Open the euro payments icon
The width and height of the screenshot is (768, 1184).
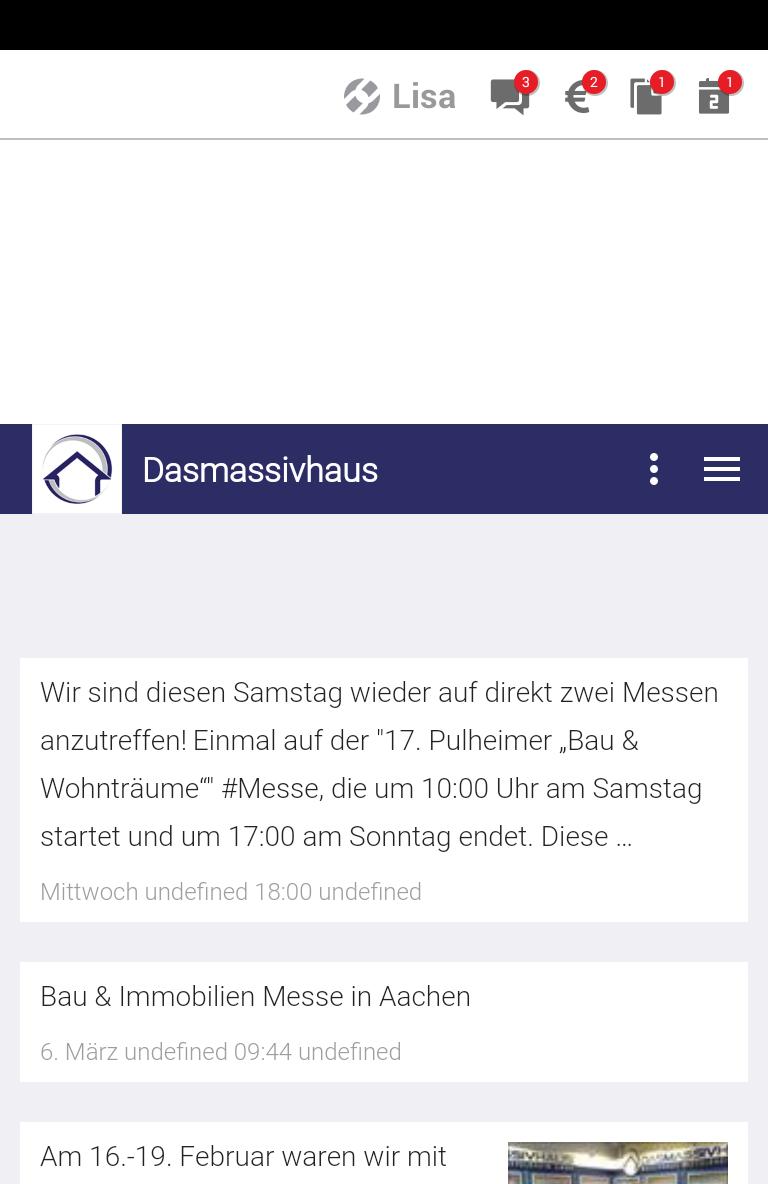point(578,97)
